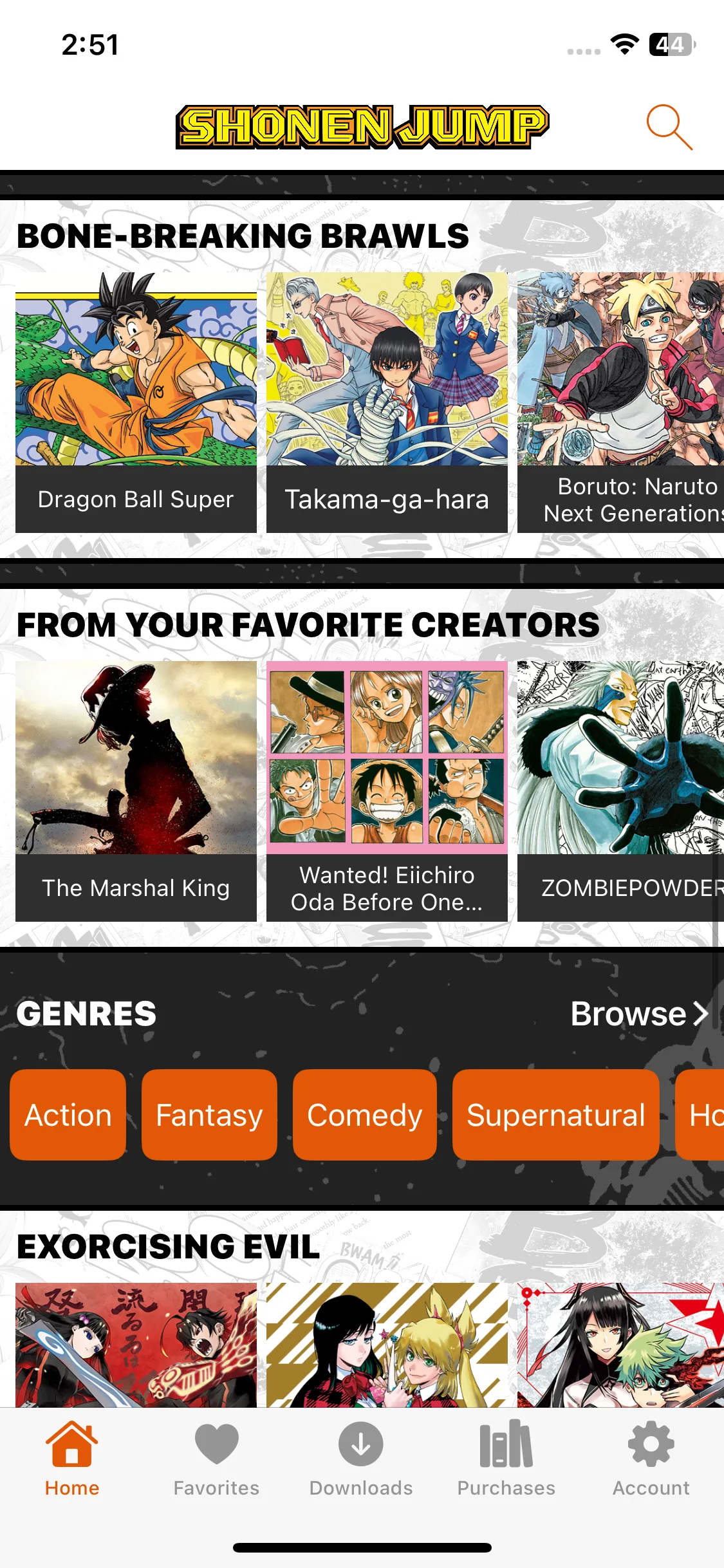724x1568 pixels.
Task: Browse all genres
Action: tap(638, 1014)
